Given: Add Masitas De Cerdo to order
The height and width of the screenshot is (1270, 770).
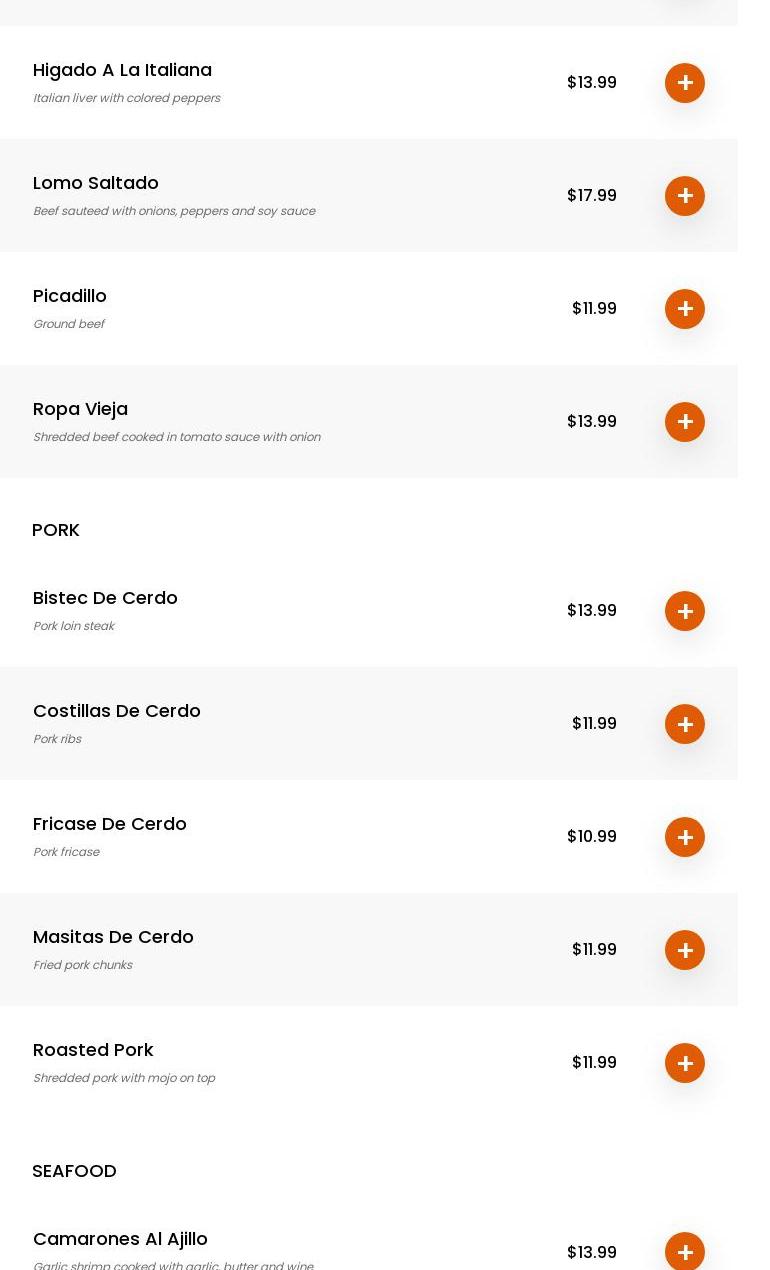Looking at the screenshot, I should (x=685, y=950).
